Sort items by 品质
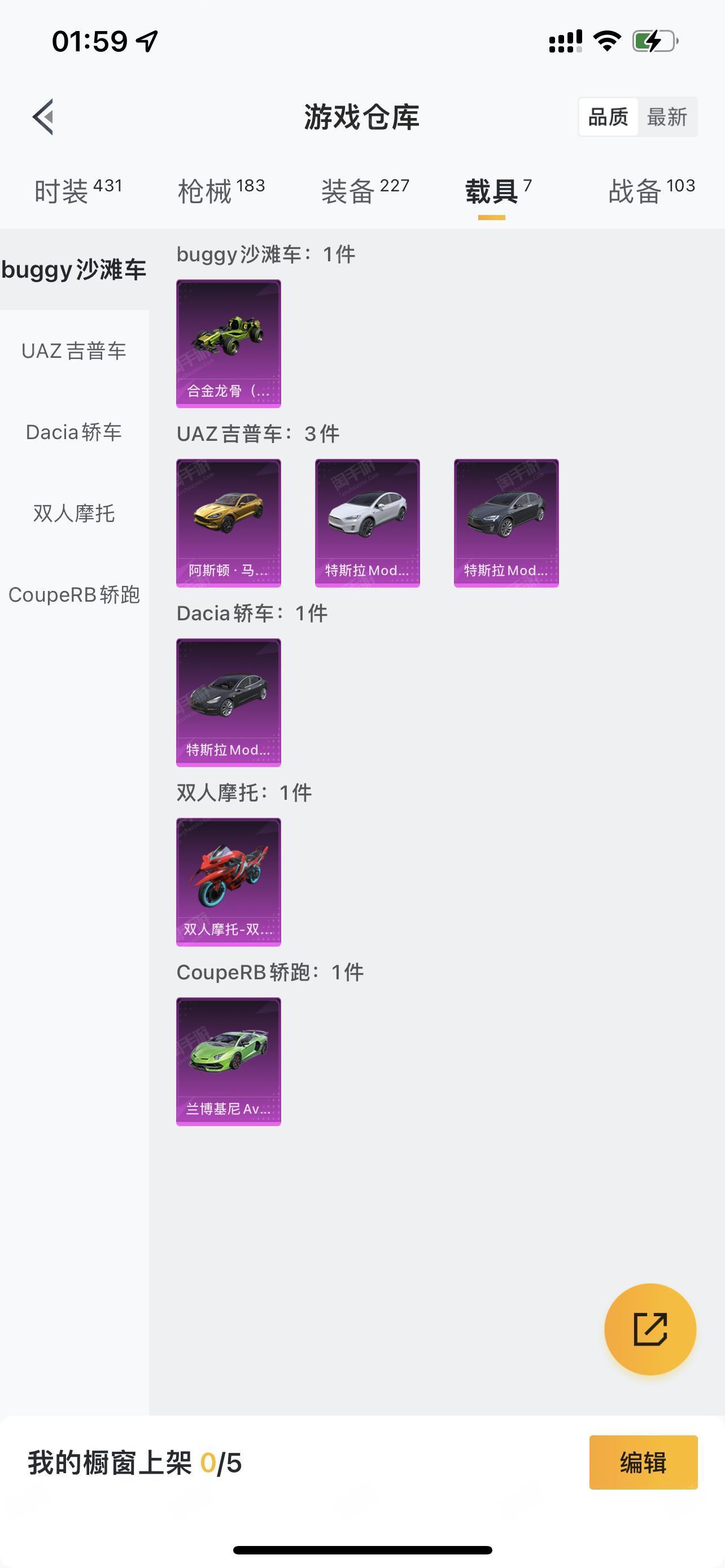The image size is (725, 1568). (608, 116)
